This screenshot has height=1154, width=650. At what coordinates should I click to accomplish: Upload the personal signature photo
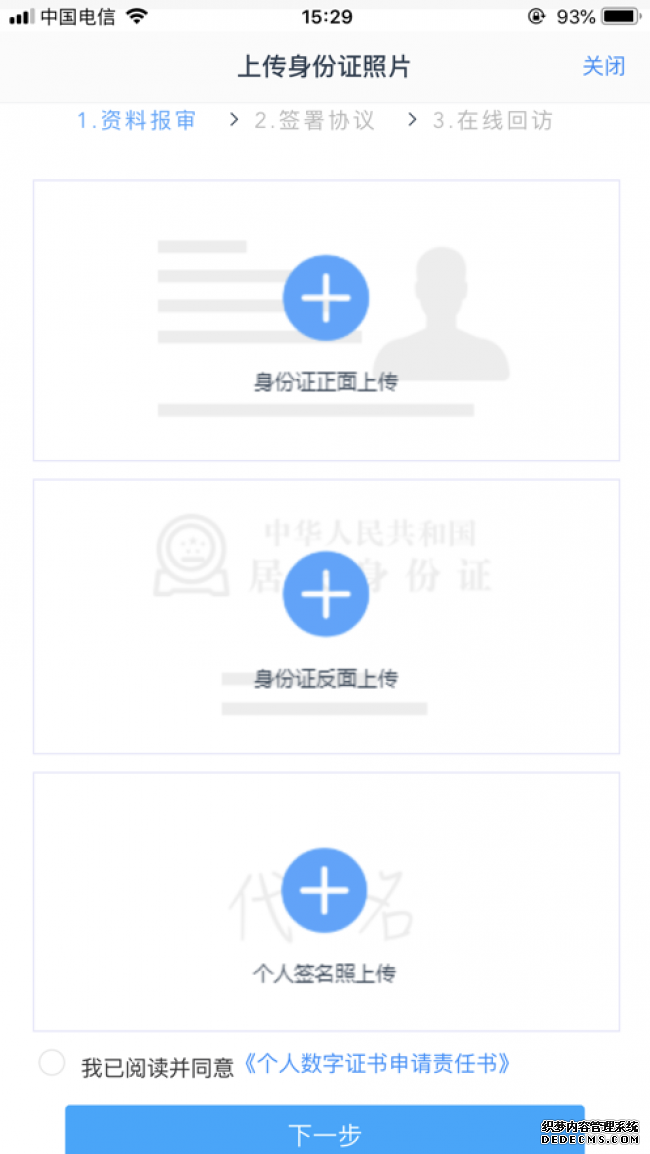coord(325,890)
